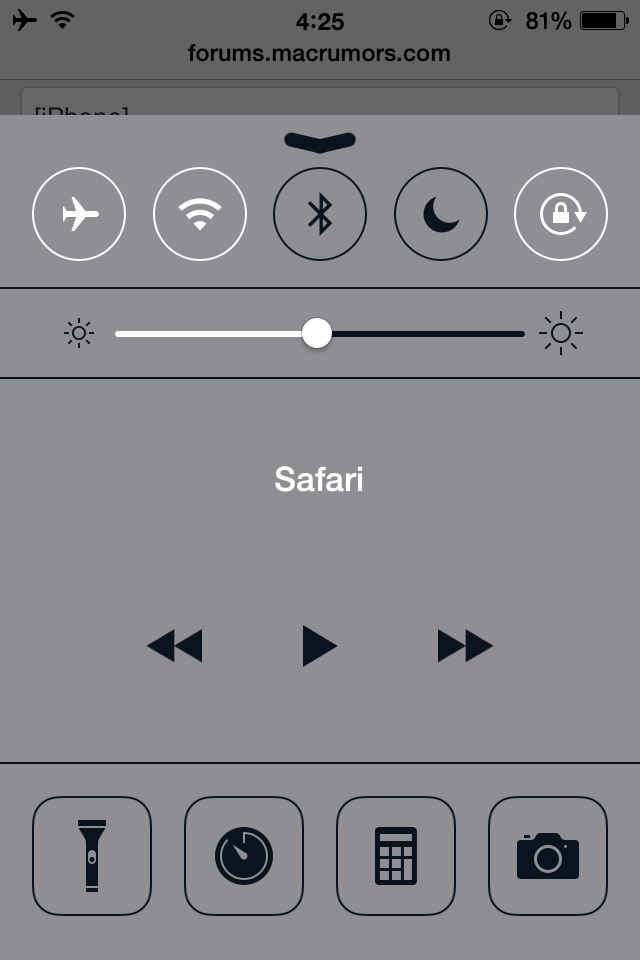Enable Bluetooth

point(320,214)
